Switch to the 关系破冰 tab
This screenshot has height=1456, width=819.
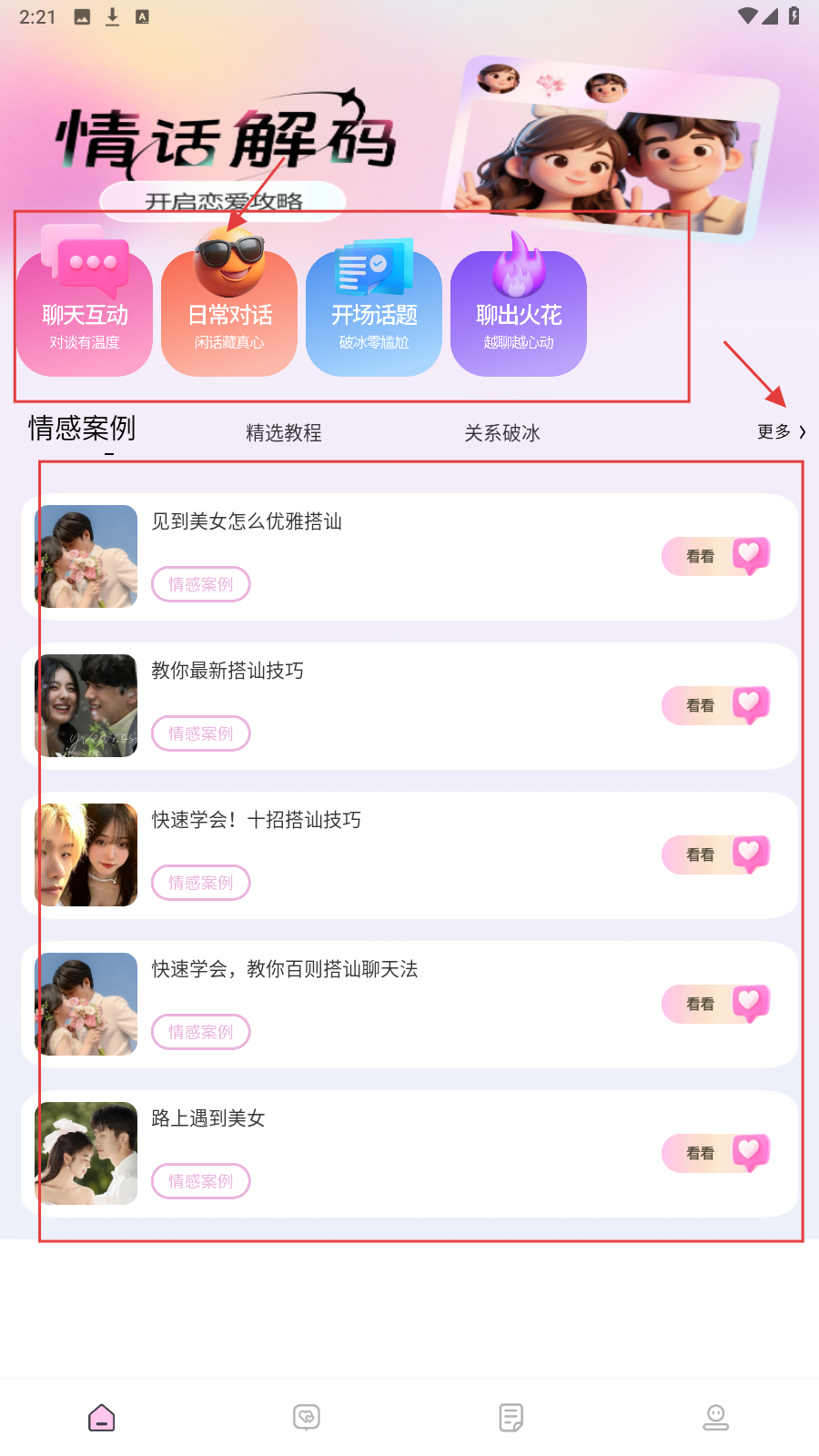502,432
